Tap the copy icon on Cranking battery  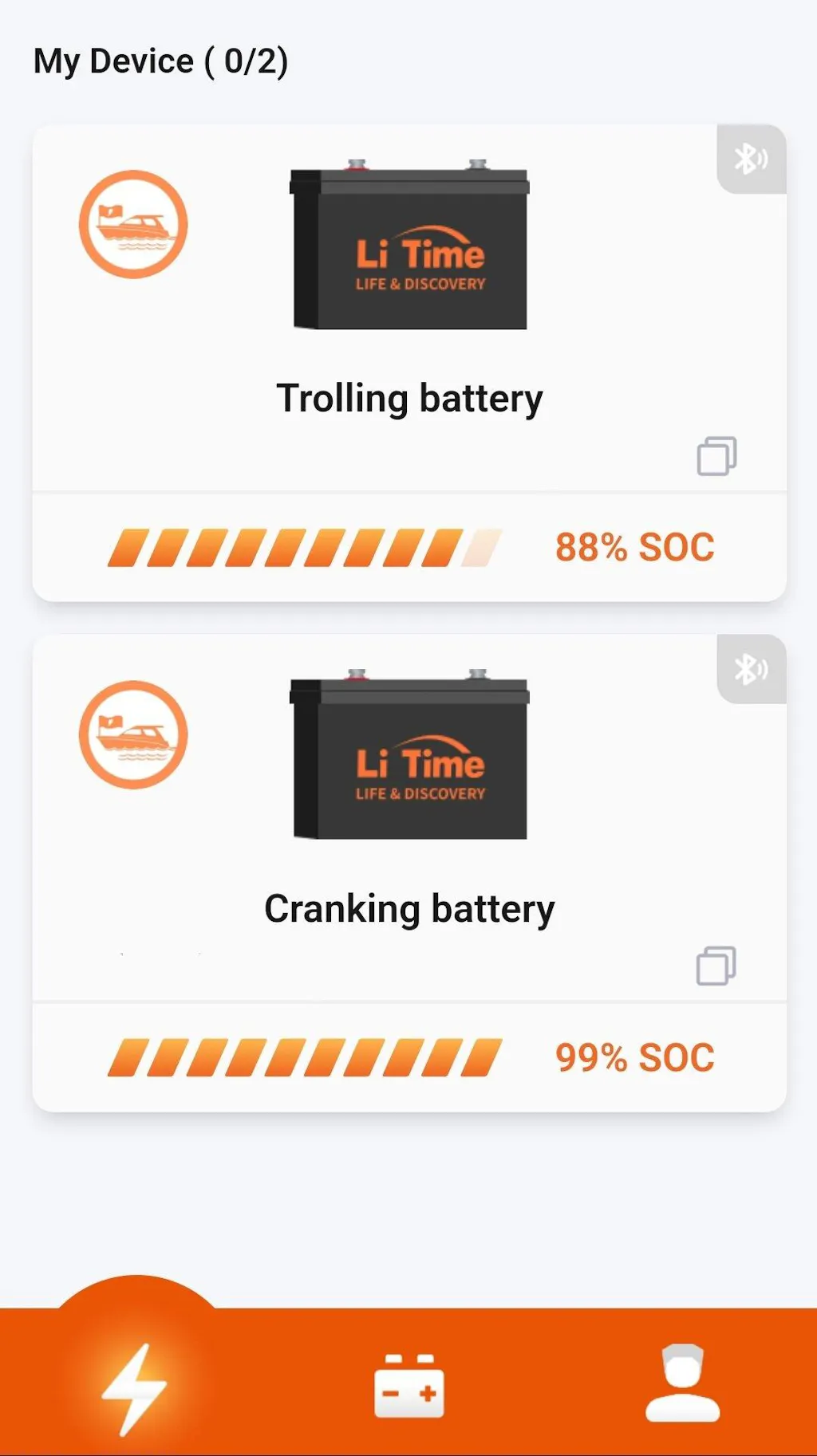(716, 966)
